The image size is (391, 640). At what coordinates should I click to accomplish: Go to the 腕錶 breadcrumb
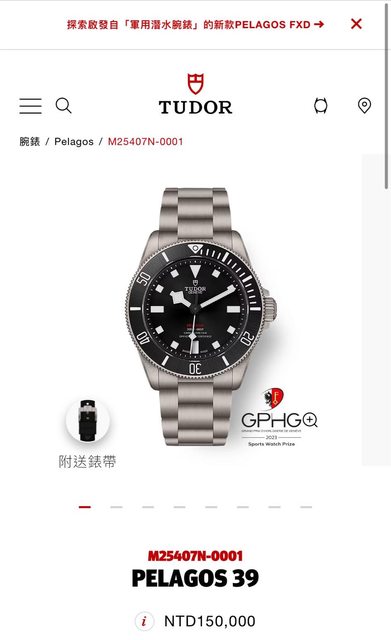(30, 142)
